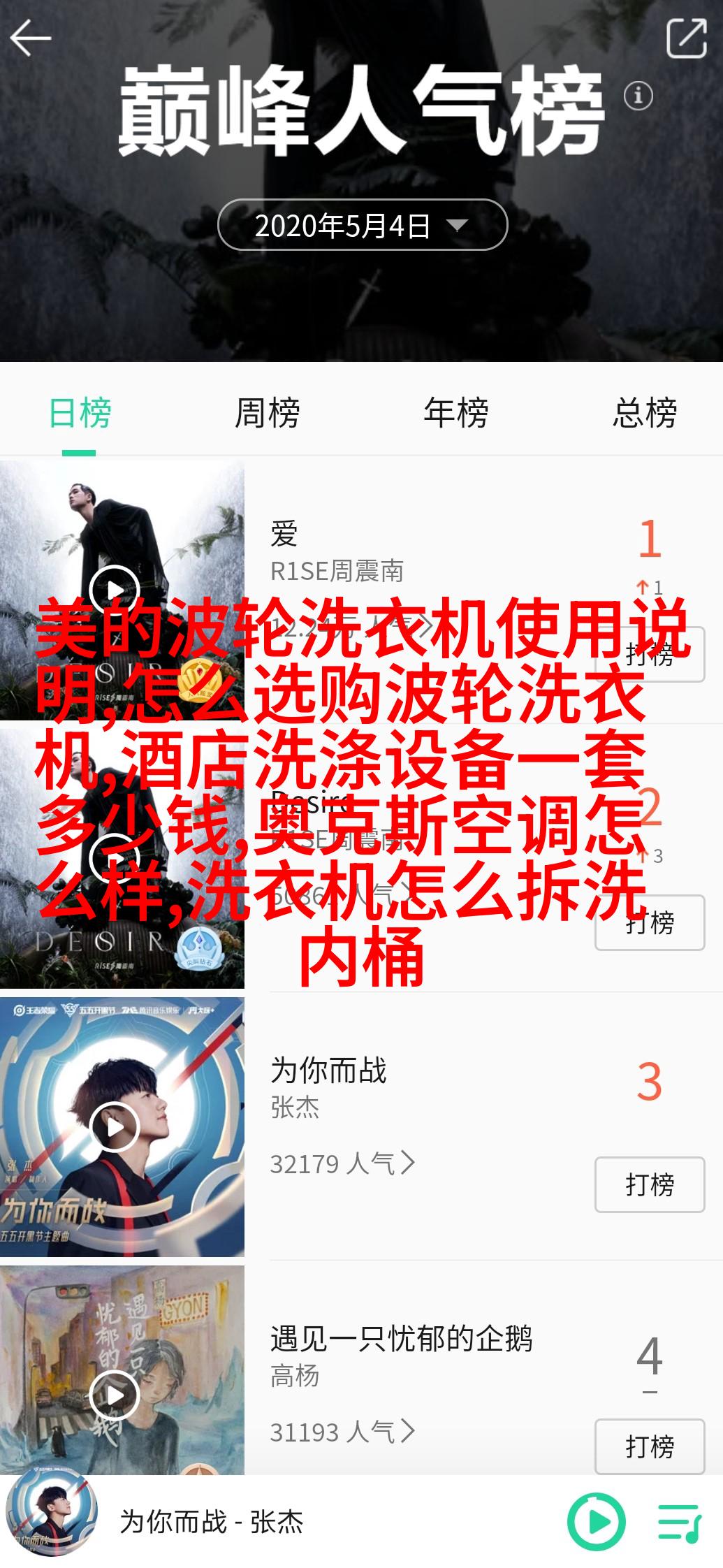This screenshot has height=1568, width=723.
Task: Open the now-playing bar for 为你而战 - 张杰
Action: click(211, 1522)
